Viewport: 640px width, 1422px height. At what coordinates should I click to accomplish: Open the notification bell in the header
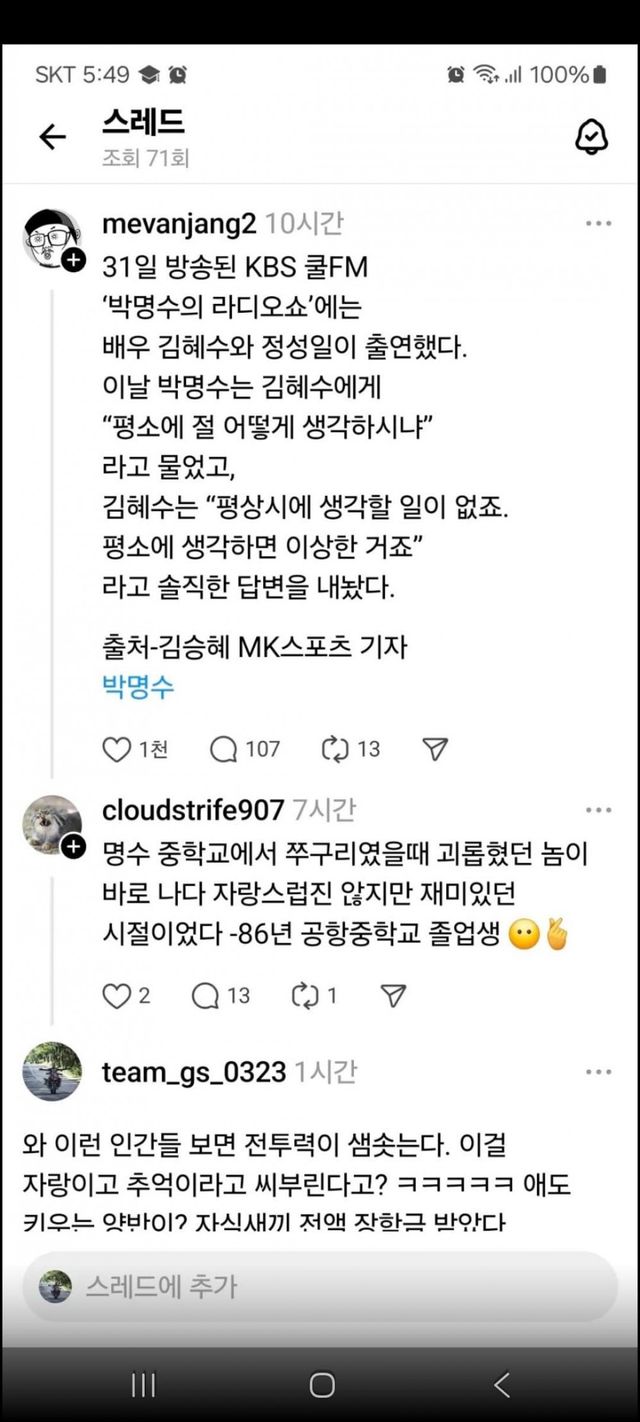tap(592, 137)
